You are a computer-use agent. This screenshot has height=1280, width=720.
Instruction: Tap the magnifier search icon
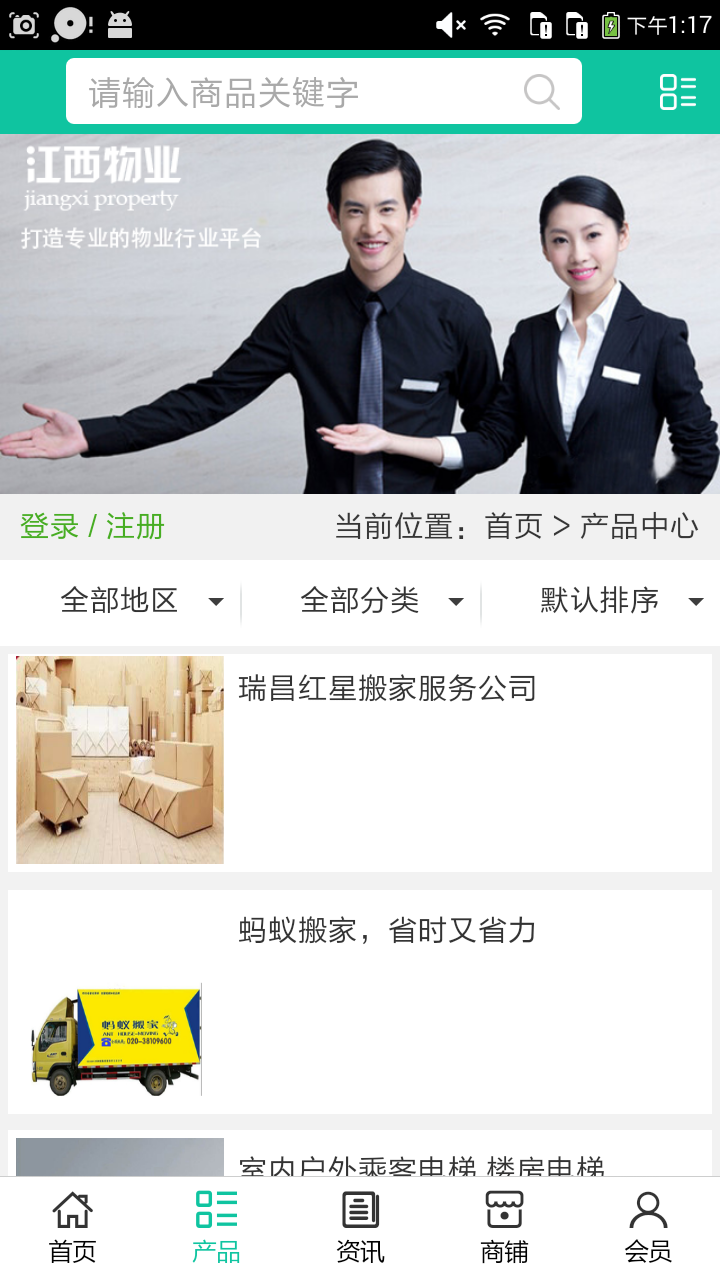(x=541, y=92)
